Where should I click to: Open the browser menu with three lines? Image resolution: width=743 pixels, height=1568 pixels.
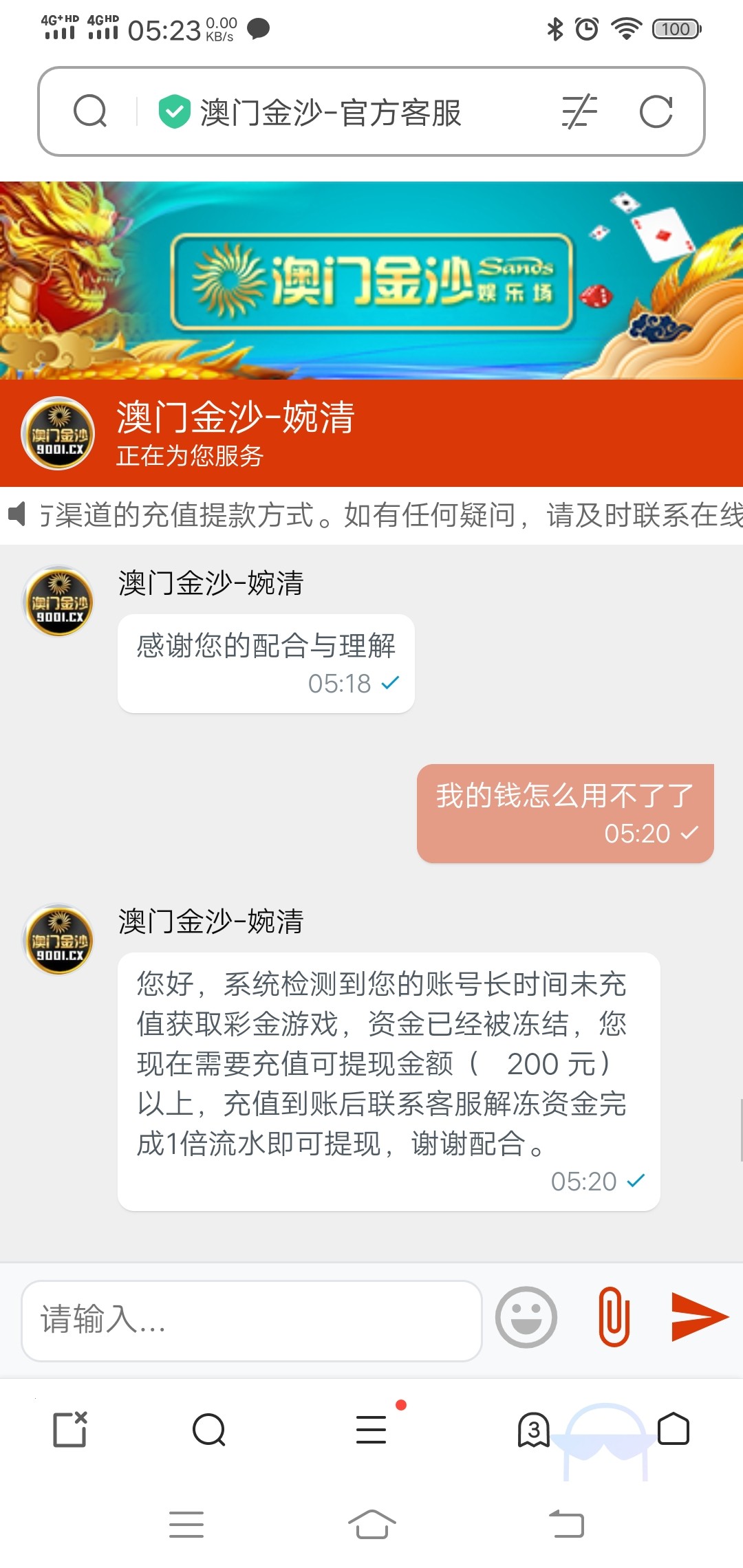tap(371, 1430)
